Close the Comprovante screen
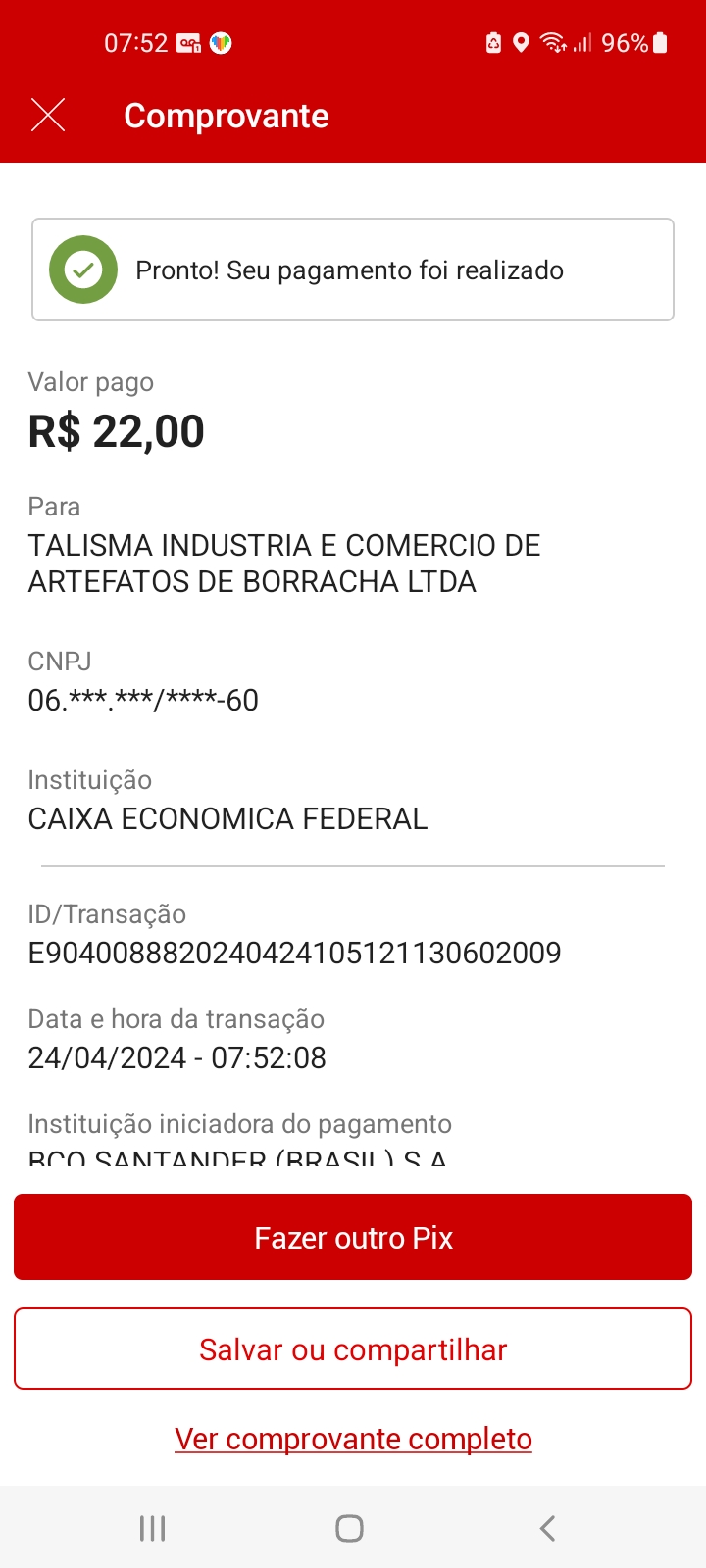Viewport: 706px width, 1568px height. click(x=48, y=116)
